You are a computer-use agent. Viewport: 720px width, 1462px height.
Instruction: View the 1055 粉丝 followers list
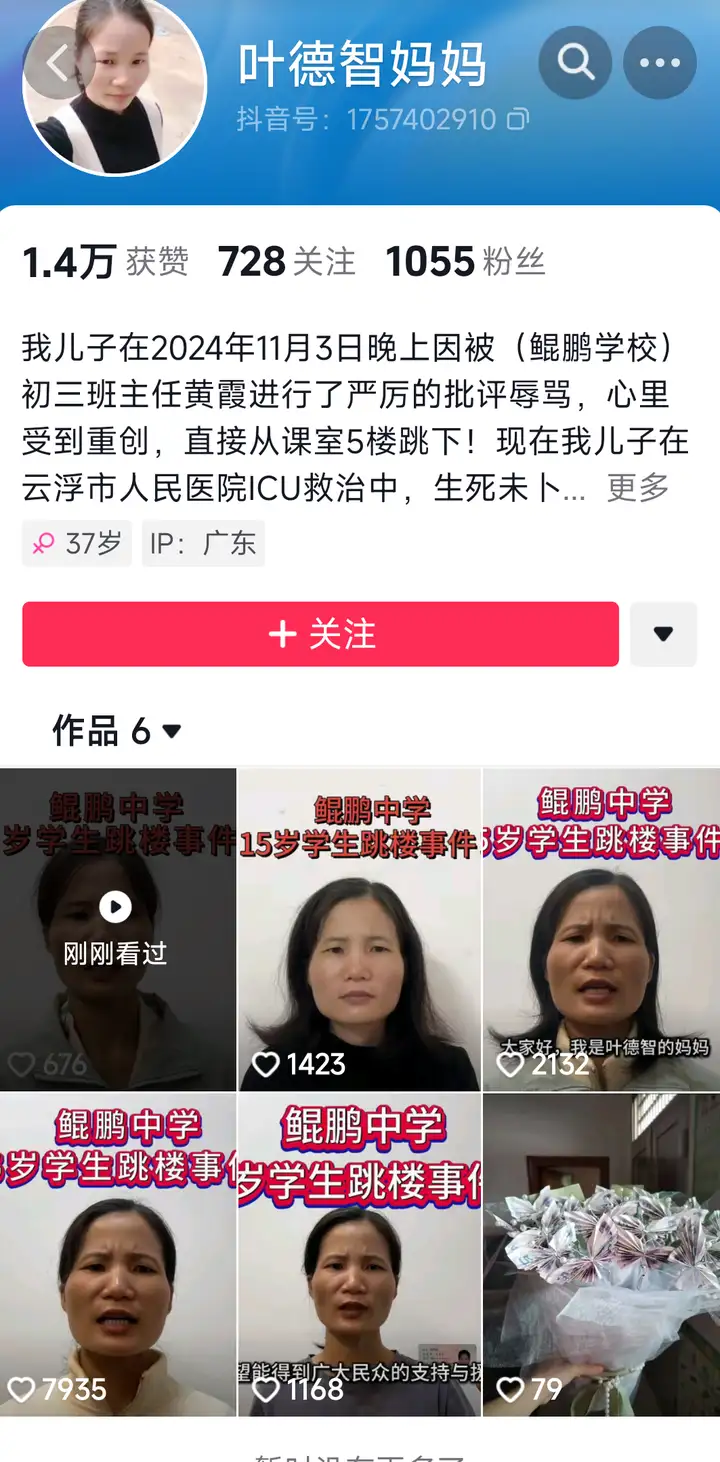coord(465,262)
